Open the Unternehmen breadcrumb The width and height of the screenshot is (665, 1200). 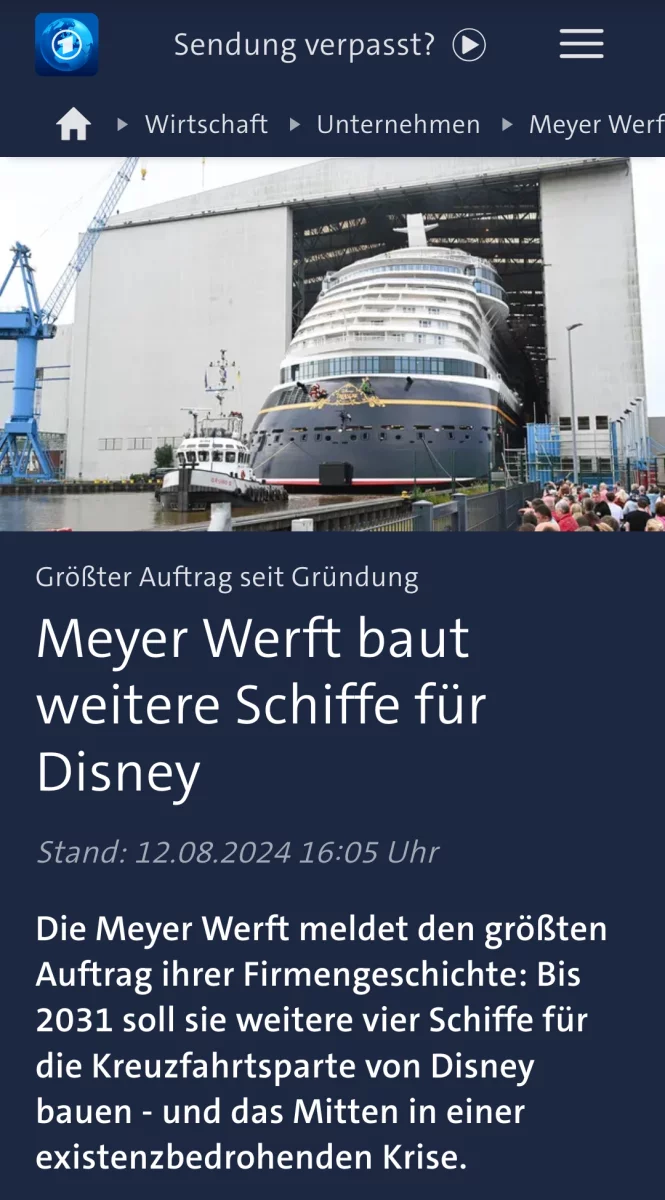[398, 125]
